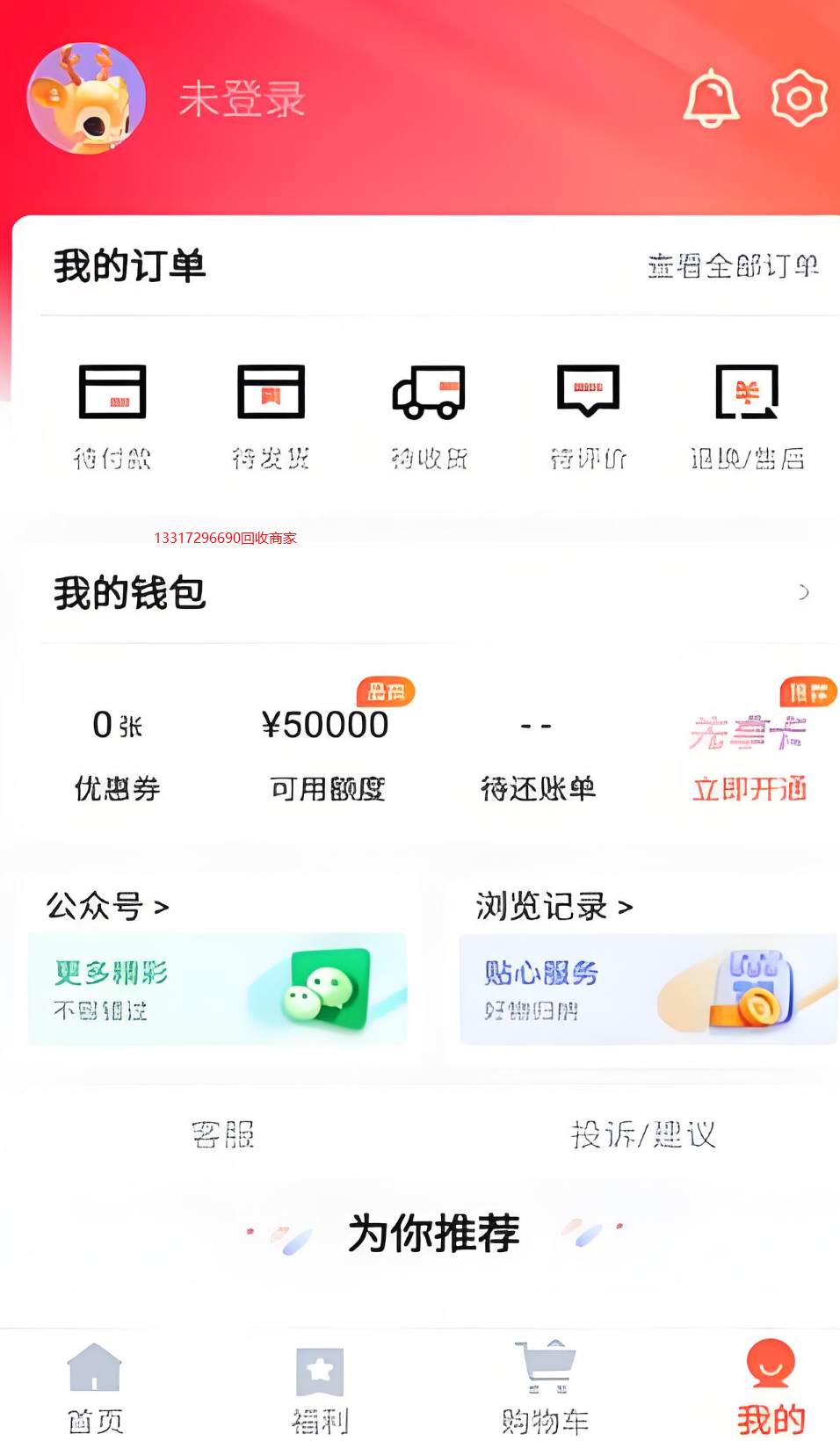Open 待发货 orders awaiting shipment
Viewport: 840px width, 1441px height.
pyautogui.click(x=271, y=415)
